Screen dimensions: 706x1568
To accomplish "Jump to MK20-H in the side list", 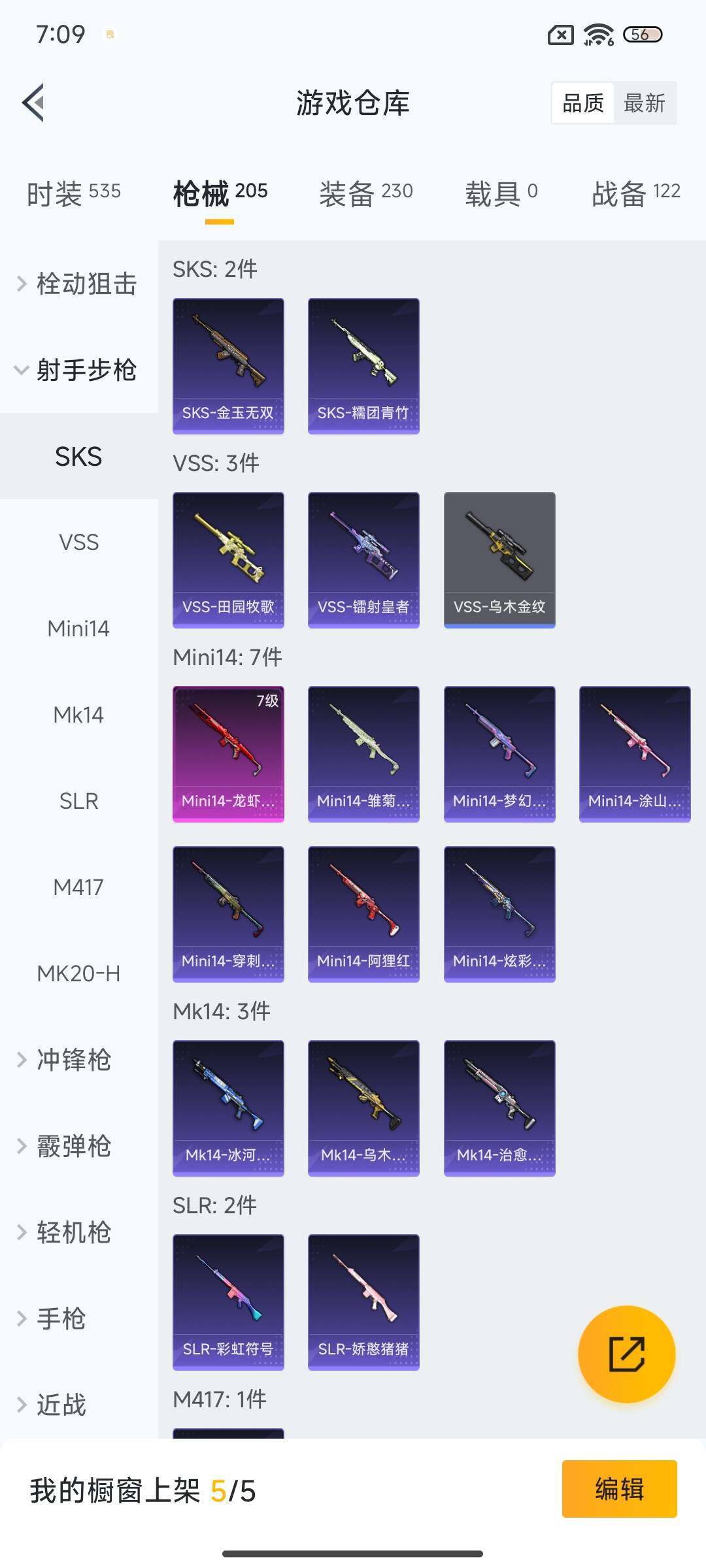I will tap(79, 973).
